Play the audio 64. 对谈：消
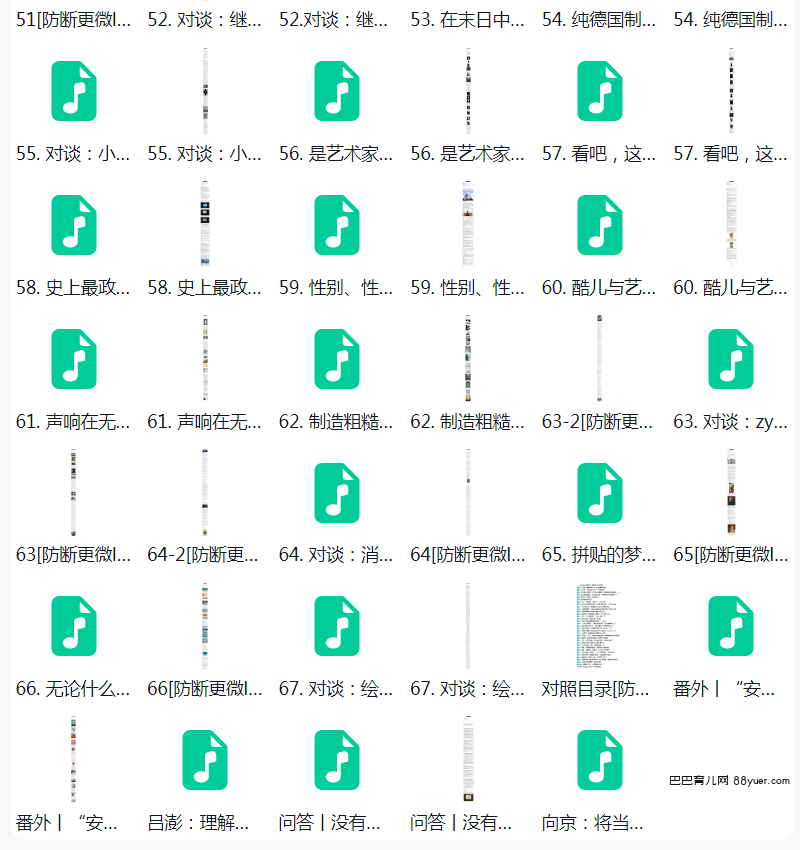The width and height of the screenshot is (800, 850). [336, 492]
